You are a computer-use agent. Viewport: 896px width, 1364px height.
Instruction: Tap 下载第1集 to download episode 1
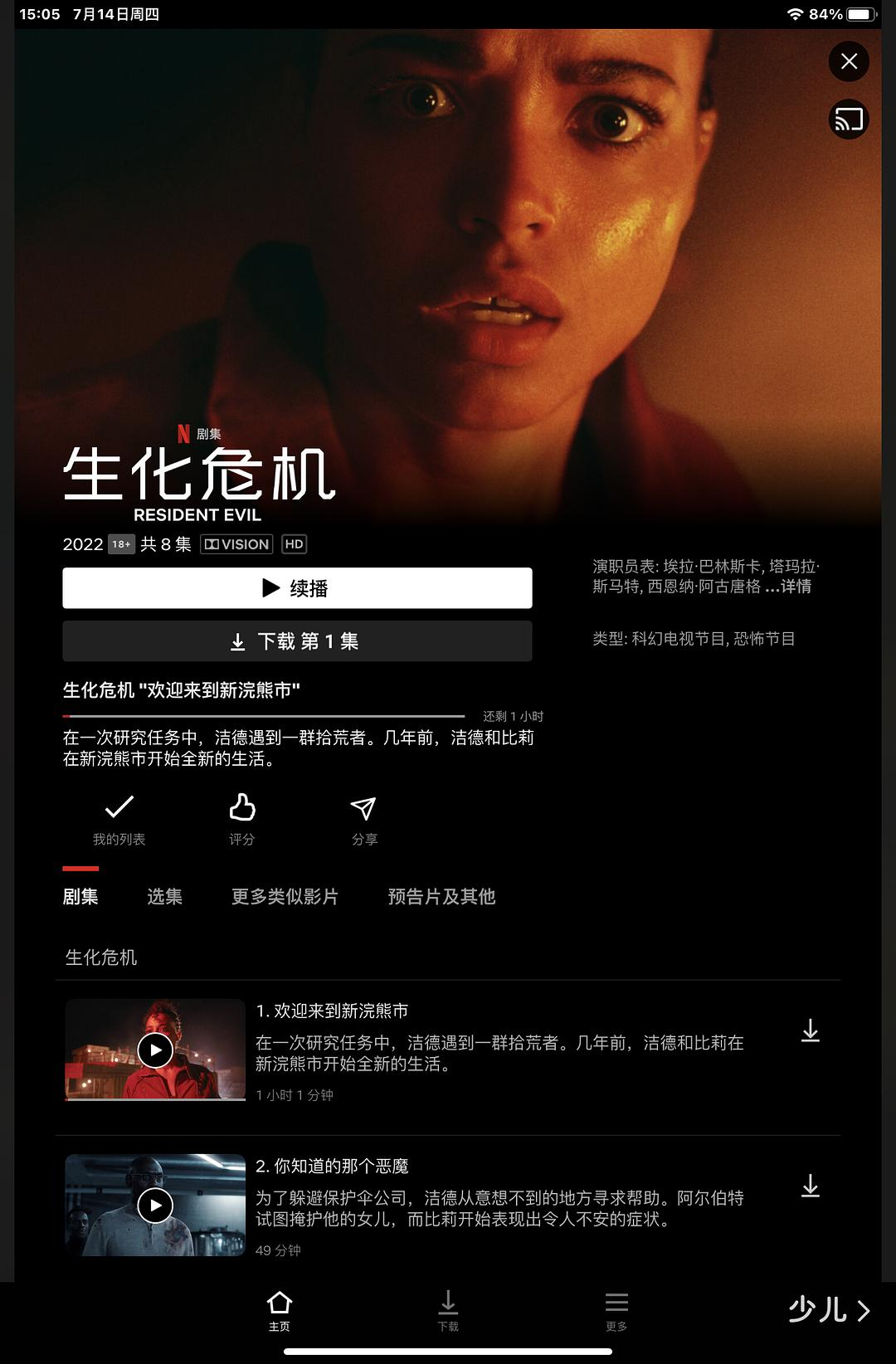(x=297, y=641)
